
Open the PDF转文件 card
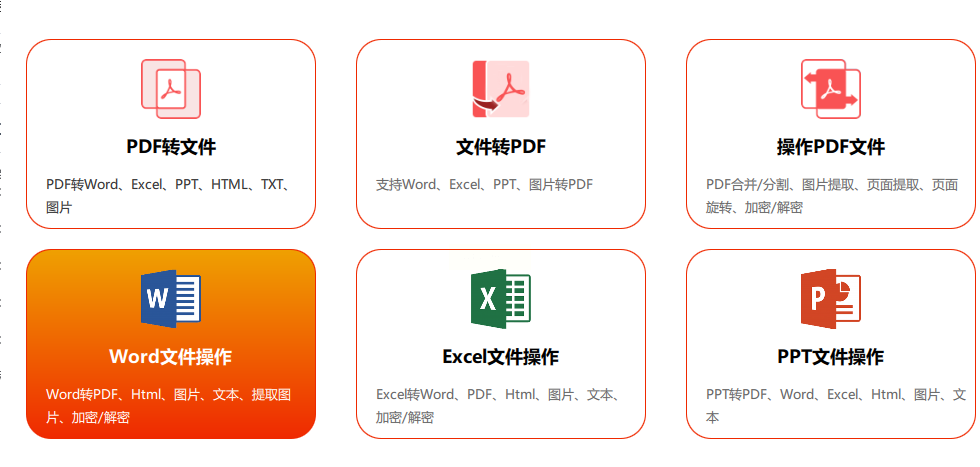point(171,134)
